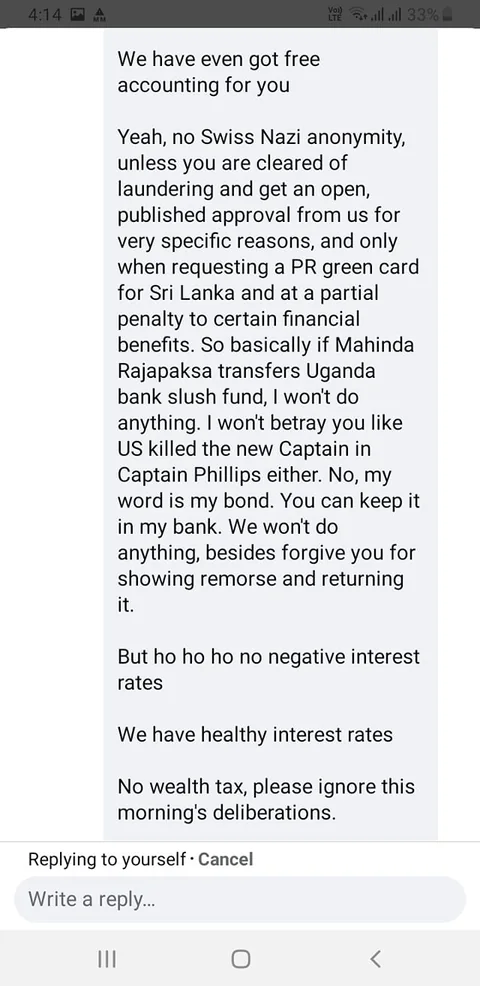This screenshot has height=986, width=480.
Task: Go back using system navigation arrow
Action: point(375,958)
